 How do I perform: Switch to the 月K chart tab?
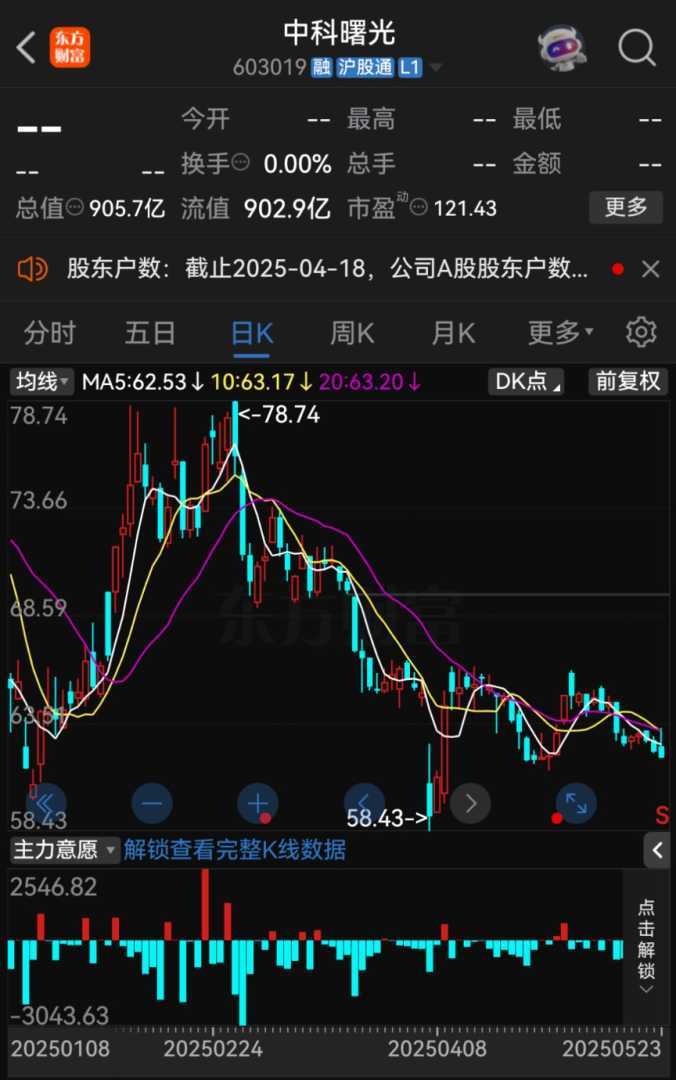click(453, 332)
